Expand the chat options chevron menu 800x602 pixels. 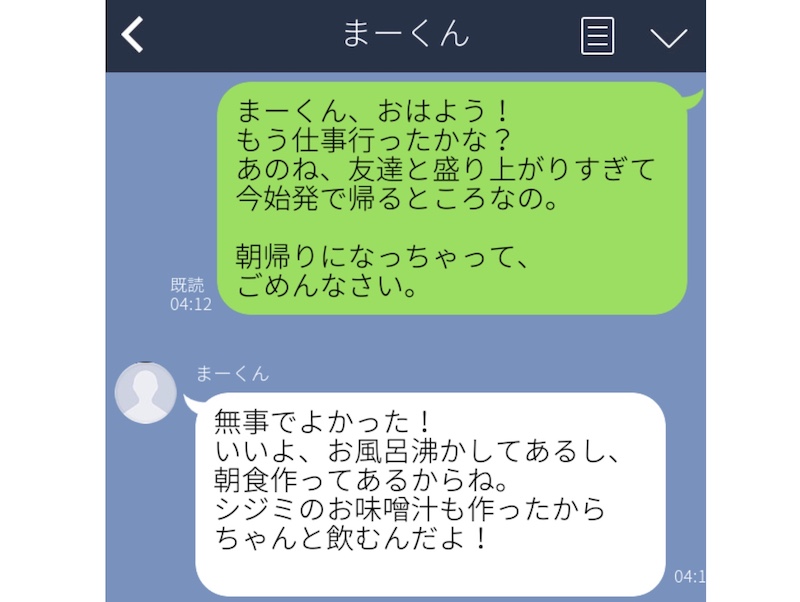point(668,37)
